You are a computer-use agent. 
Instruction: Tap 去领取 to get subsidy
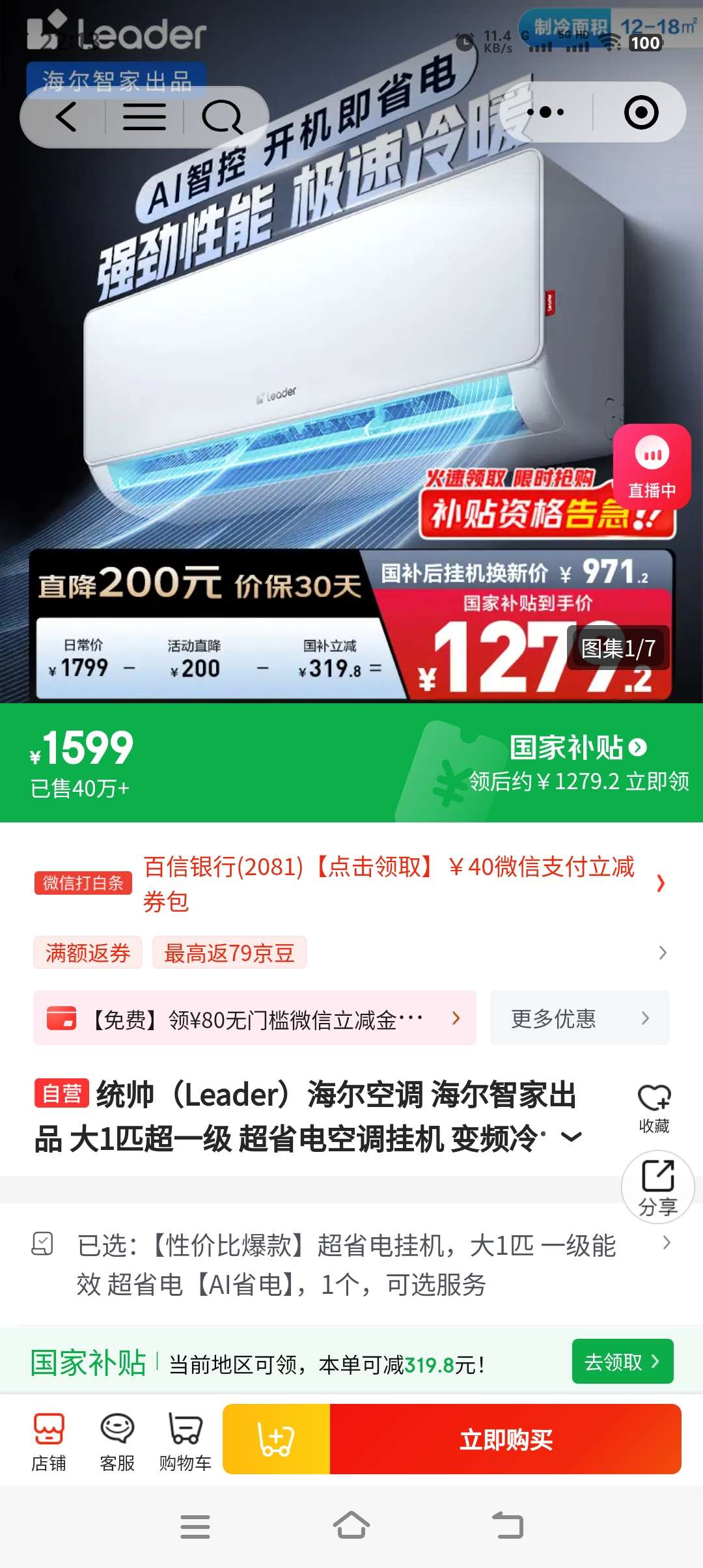coord(622,1362)
